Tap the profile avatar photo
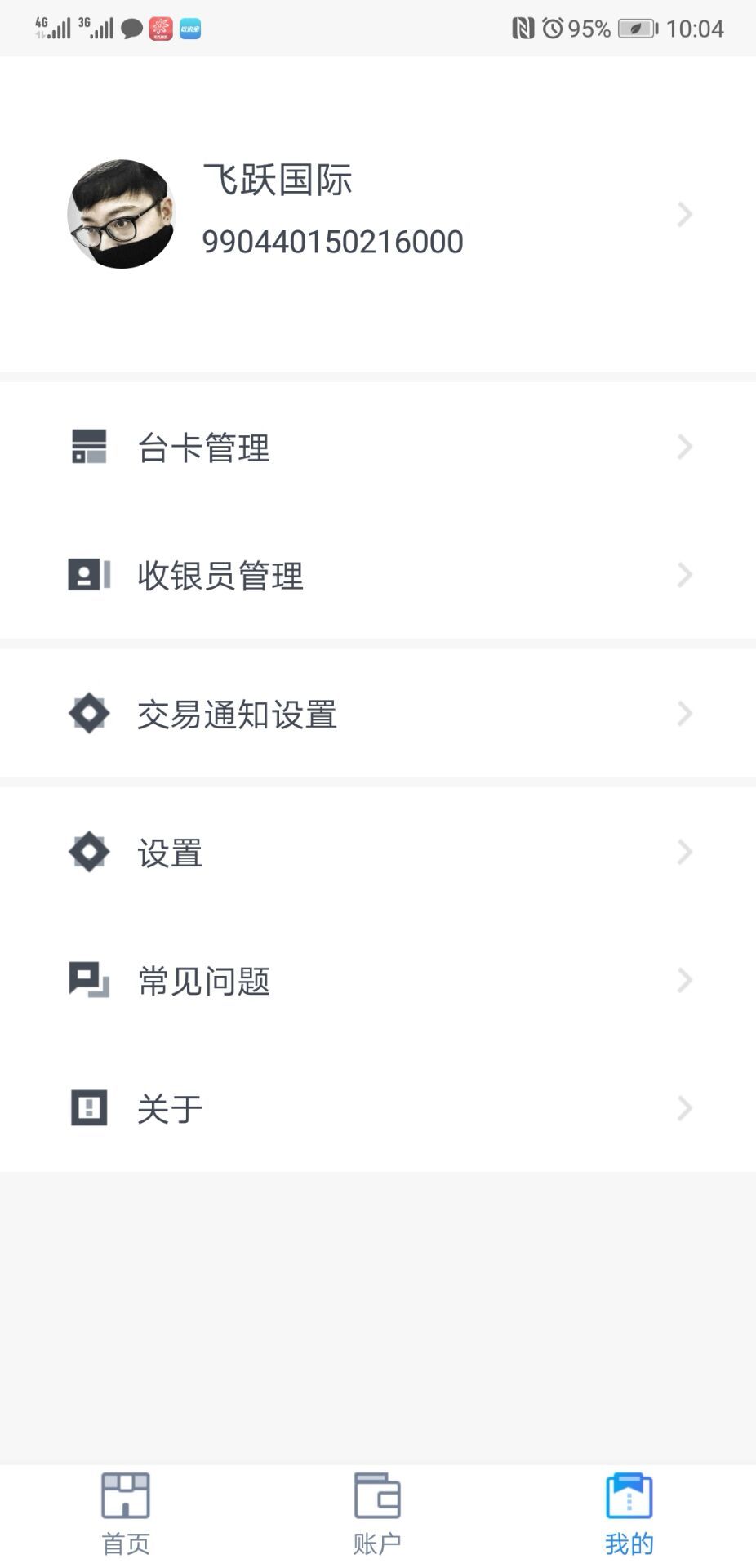This screenshot has height=1568, width=756. point(122,213)
